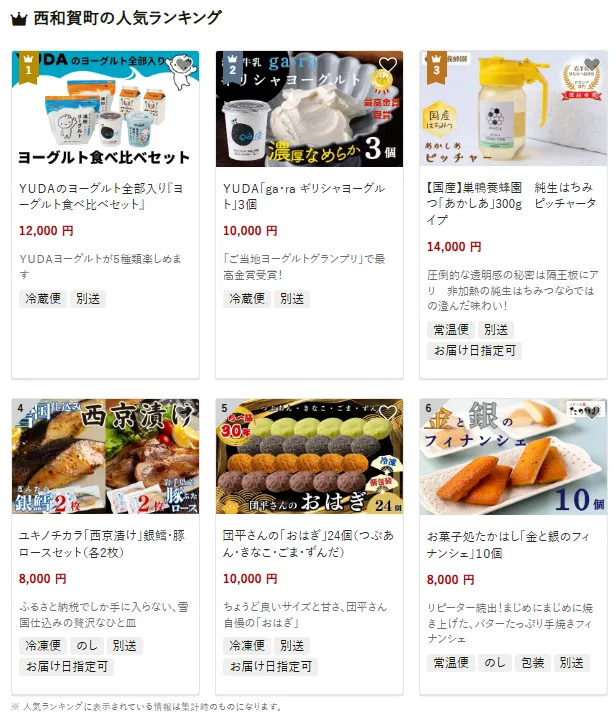Screen dimensions: 616x720
Task: Favorite the YUDA yogurt tasting set
Action: [x=184, y=66]
